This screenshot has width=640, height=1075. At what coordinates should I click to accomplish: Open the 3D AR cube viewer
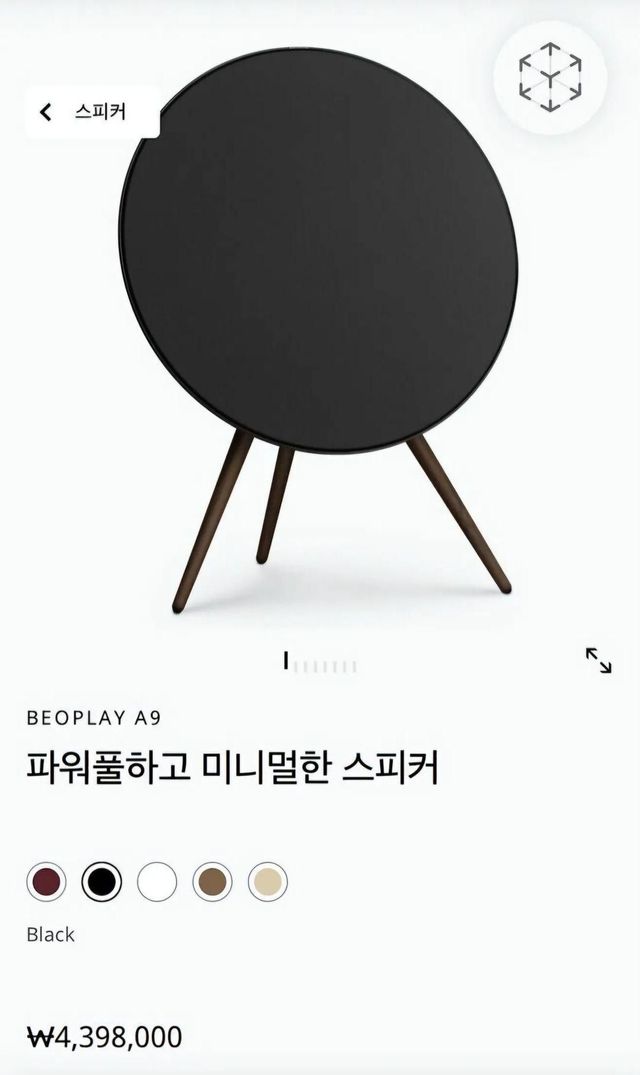[x=550, y=77]
